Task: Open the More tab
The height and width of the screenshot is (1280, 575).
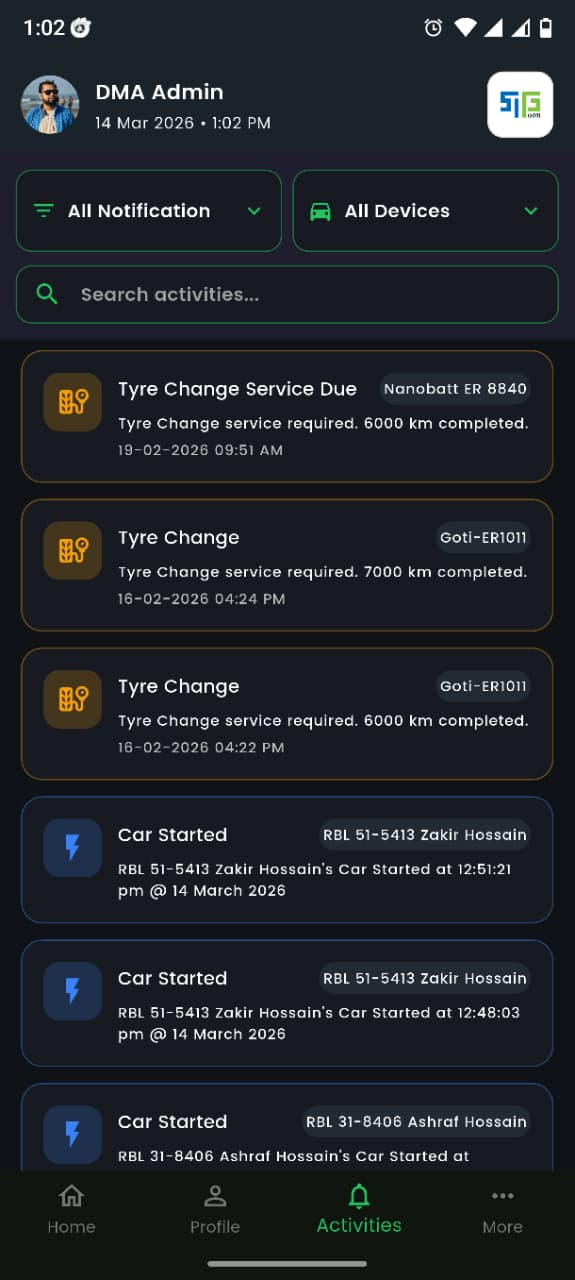Action: 503,1210
